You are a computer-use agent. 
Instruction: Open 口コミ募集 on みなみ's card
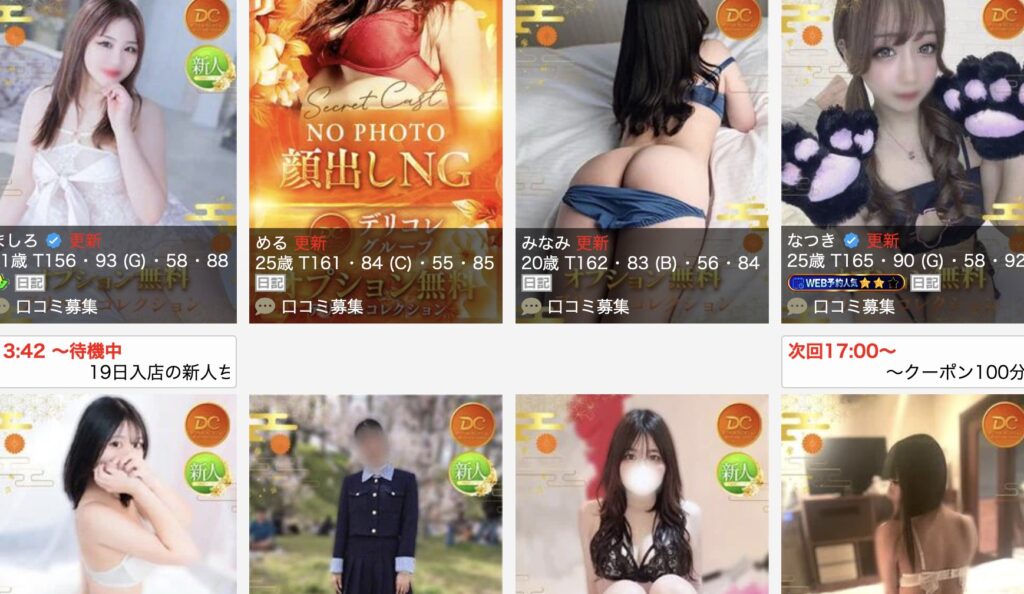click(x=576, y=307)
